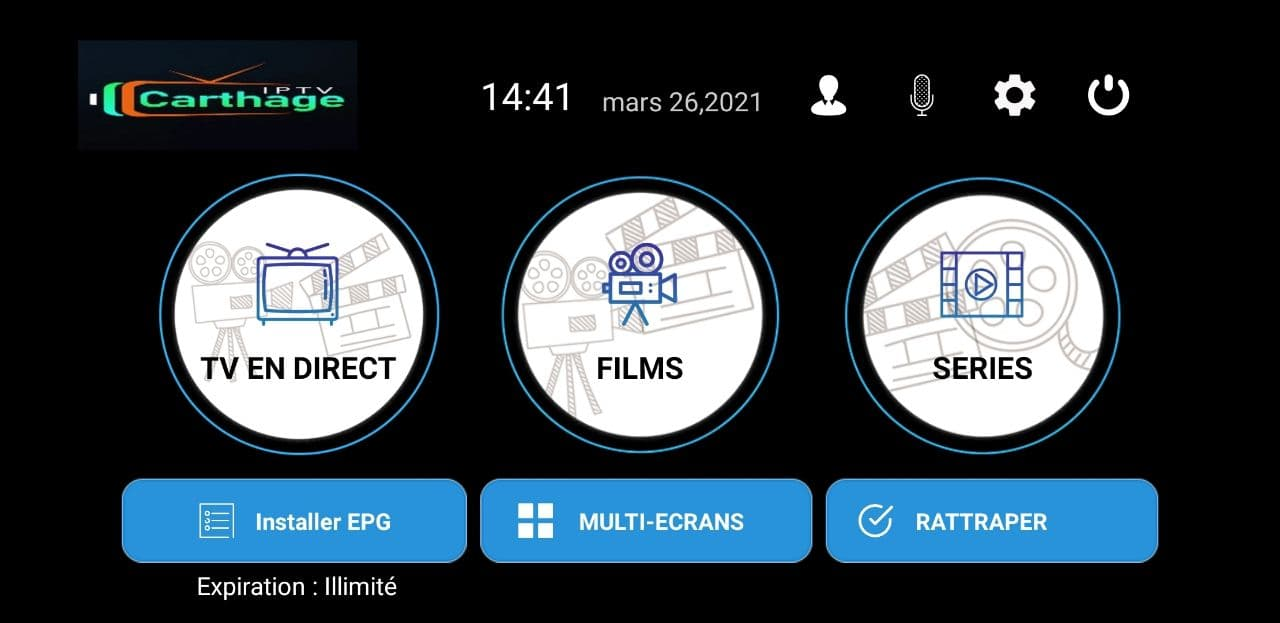Open the SERIES section
The image size is (1280, 623).
point(982,315)
